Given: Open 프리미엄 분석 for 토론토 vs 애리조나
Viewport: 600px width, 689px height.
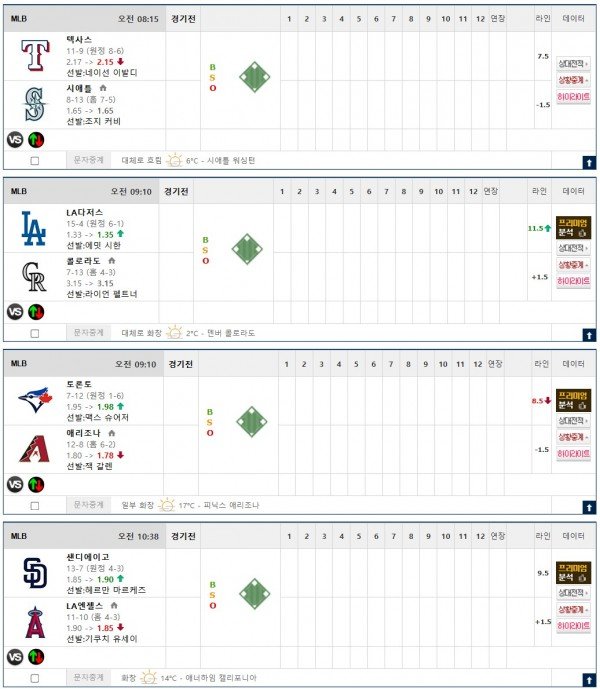Looking at the screenshot, I should [x=574, y=400].
